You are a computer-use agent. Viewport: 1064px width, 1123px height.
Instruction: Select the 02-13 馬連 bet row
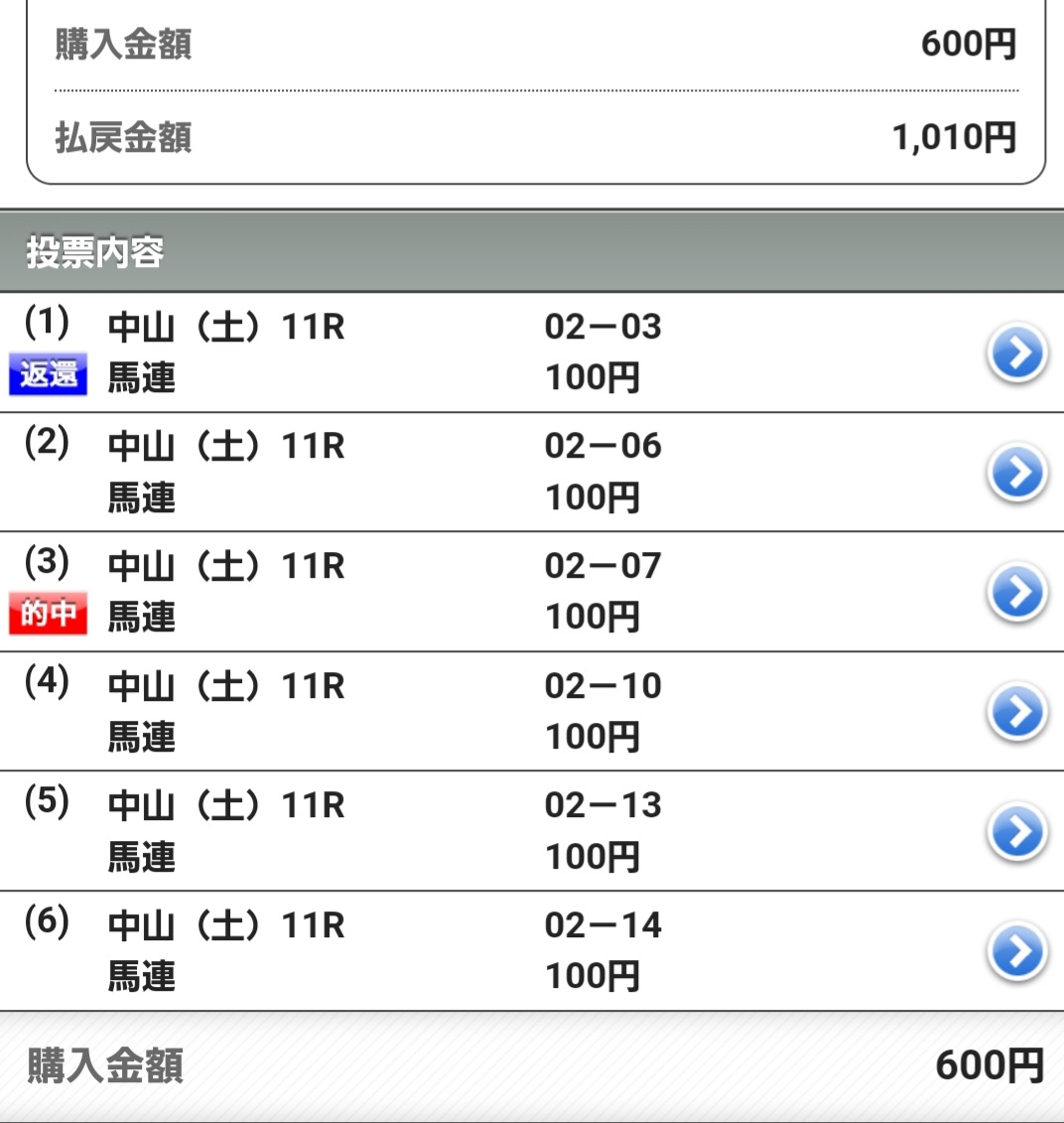coord(1017,831)
